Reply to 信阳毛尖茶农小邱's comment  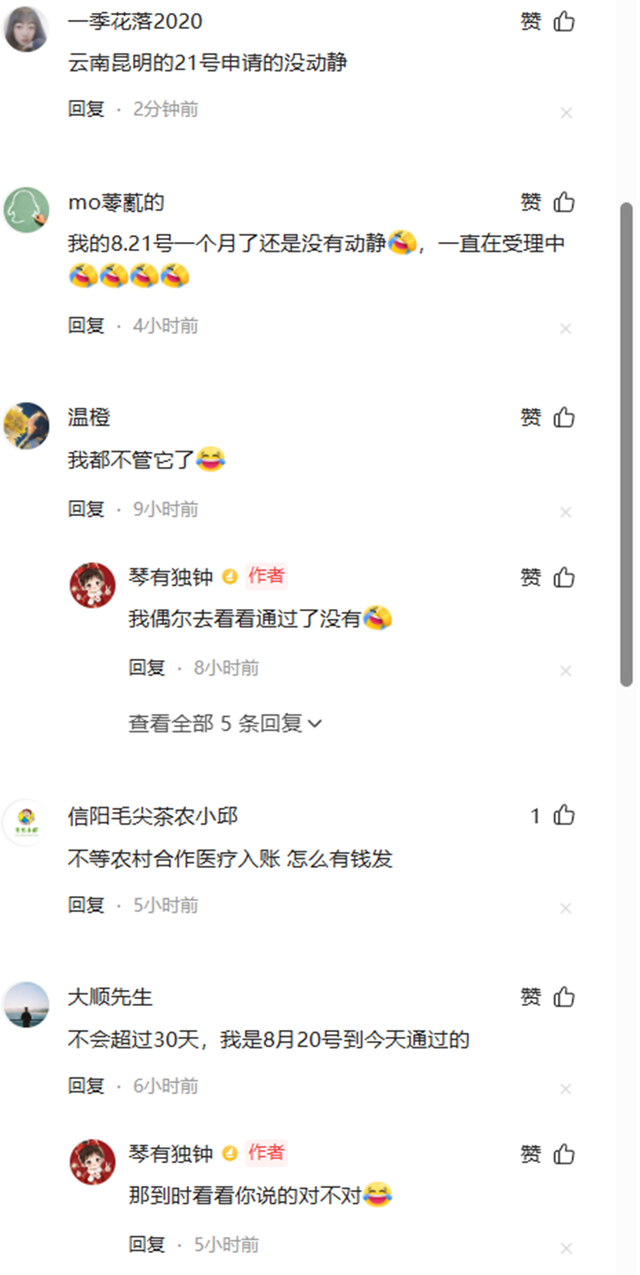86,905
